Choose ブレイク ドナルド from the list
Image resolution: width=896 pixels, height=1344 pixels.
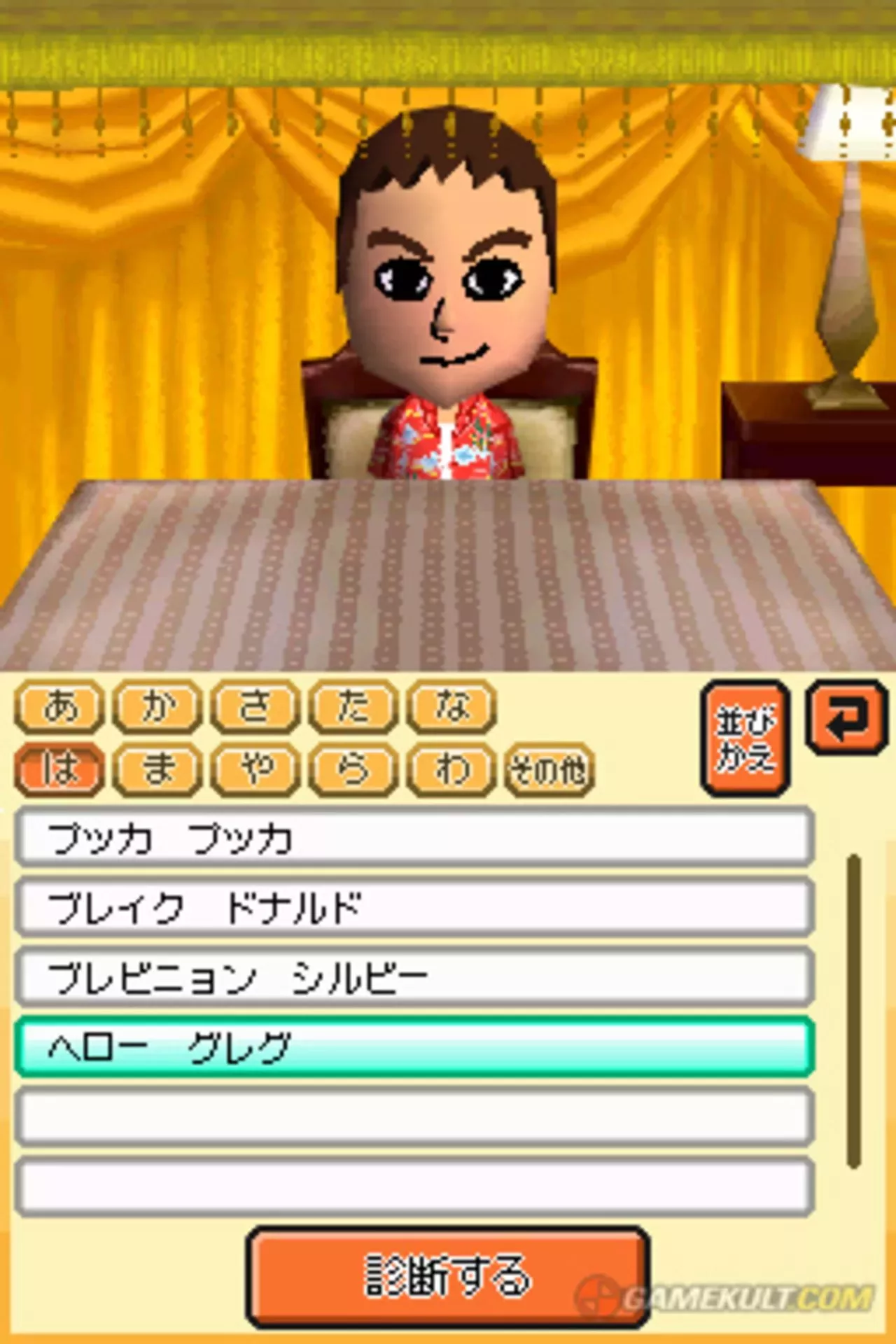[x=413, y=907]
